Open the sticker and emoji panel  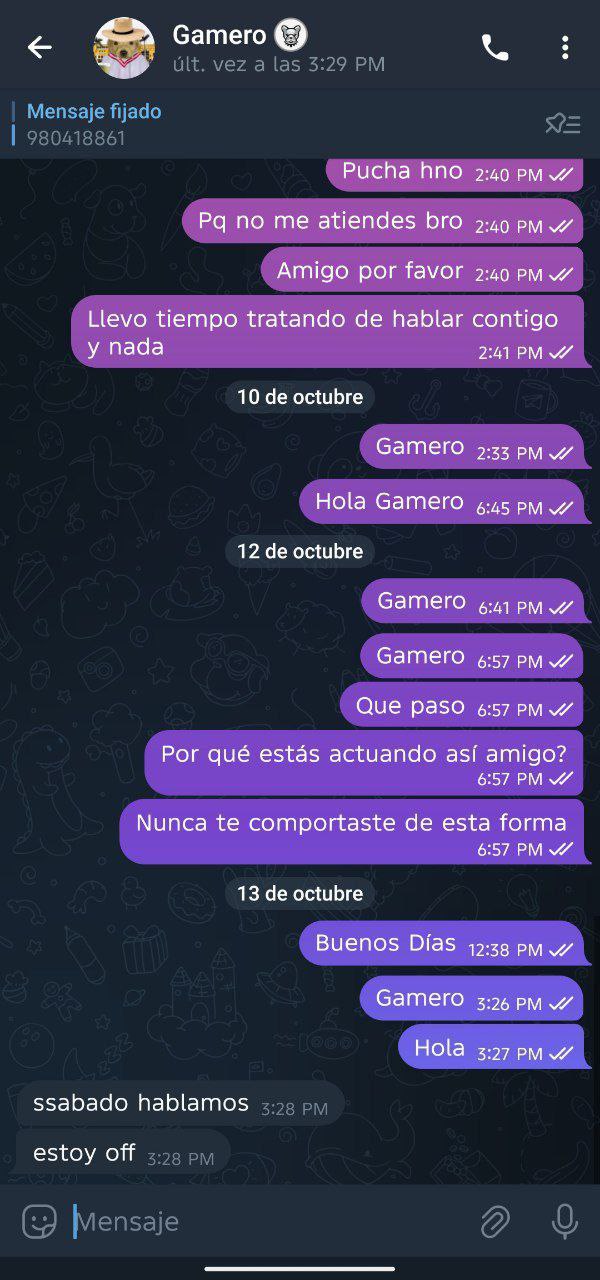[40, 1221]
